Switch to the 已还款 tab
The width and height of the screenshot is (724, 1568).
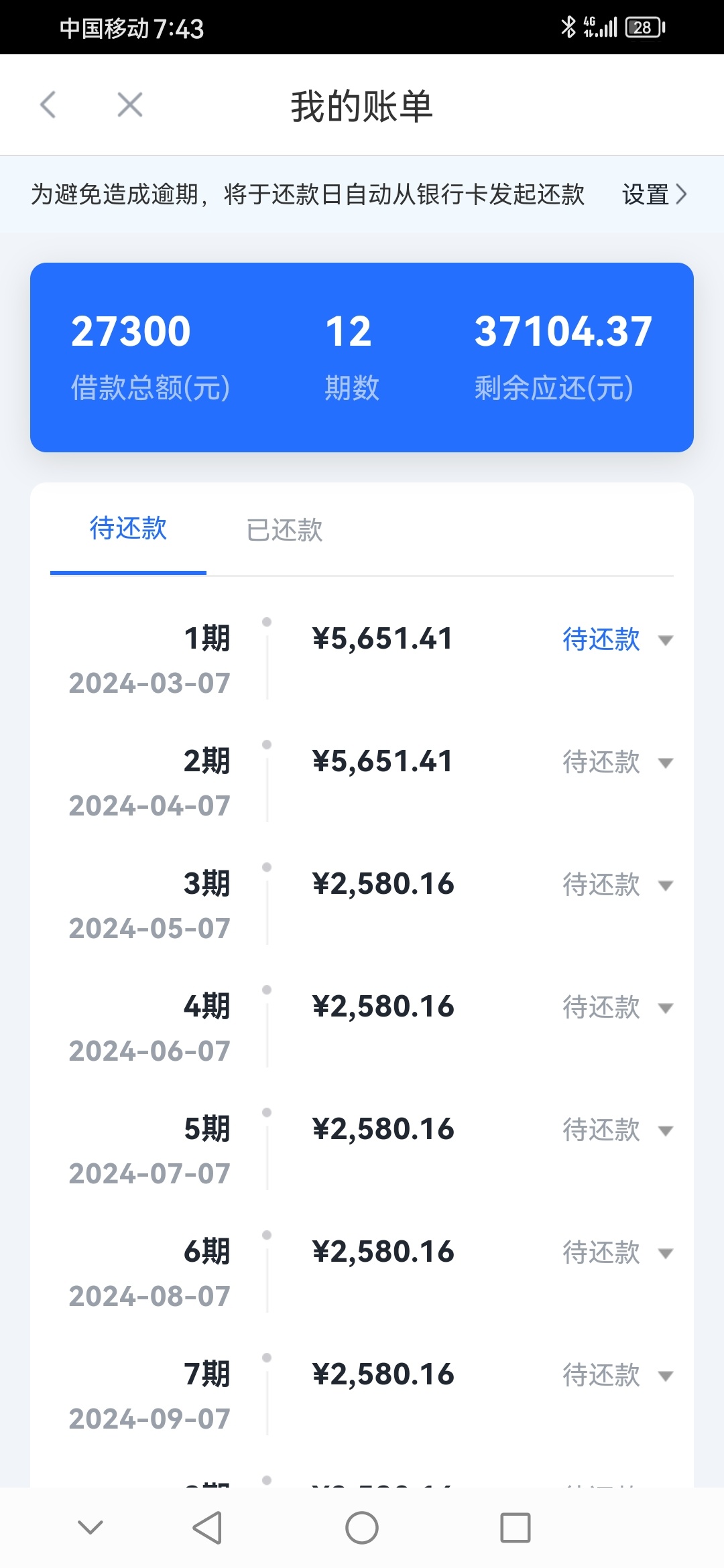point(284,530)
